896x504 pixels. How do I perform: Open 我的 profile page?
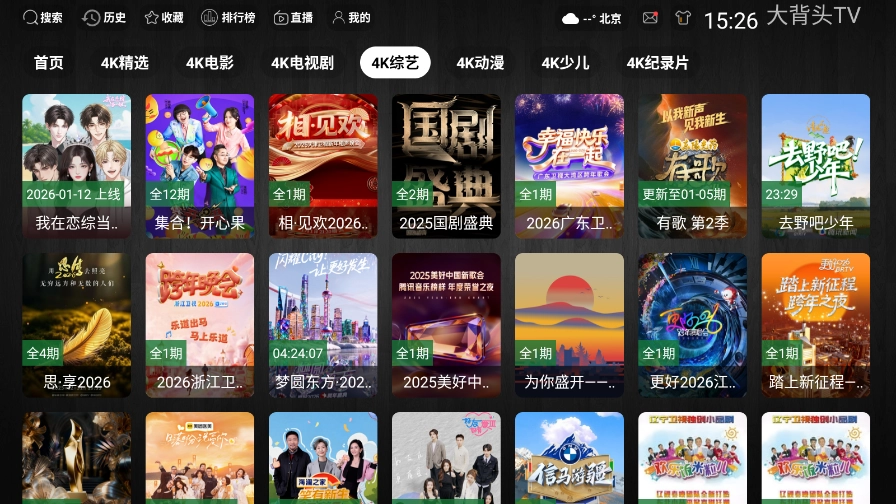[351, 18]
